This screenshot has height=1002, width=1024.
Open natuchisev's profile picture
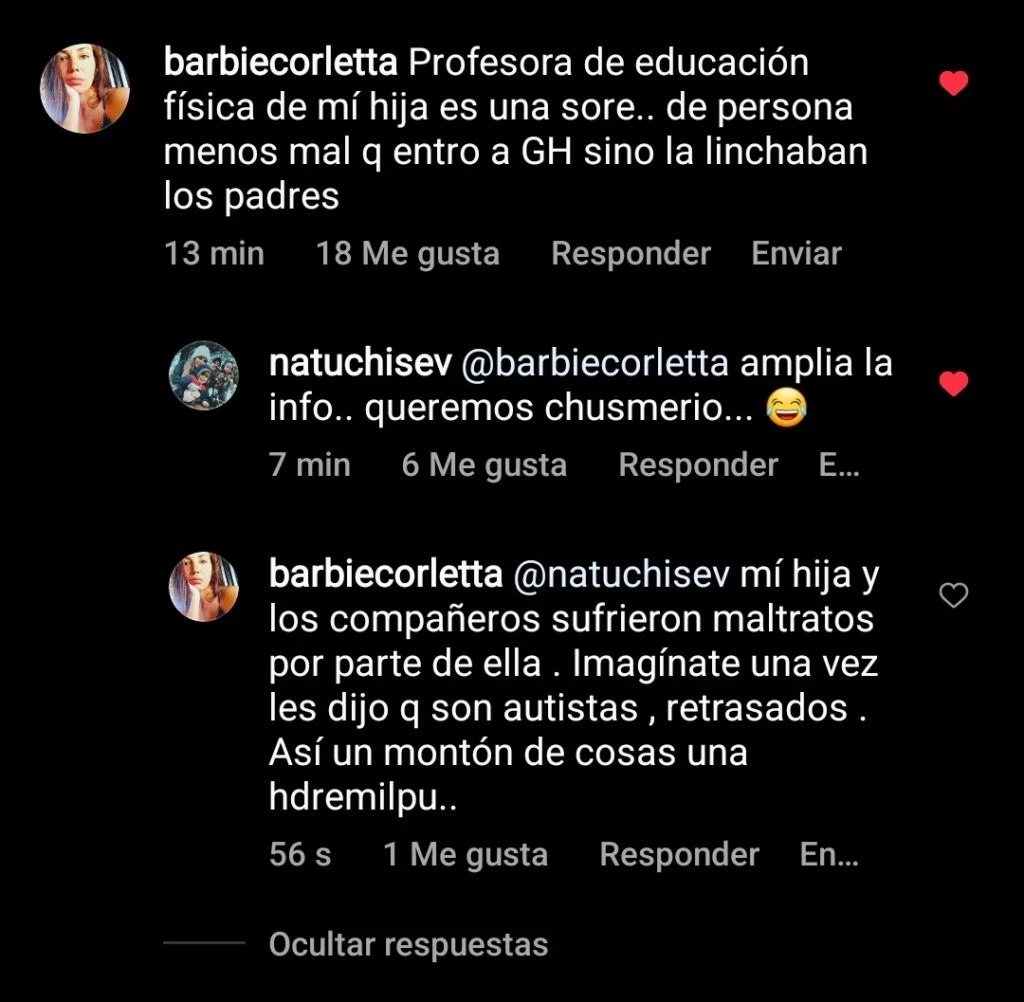point(203,375)
